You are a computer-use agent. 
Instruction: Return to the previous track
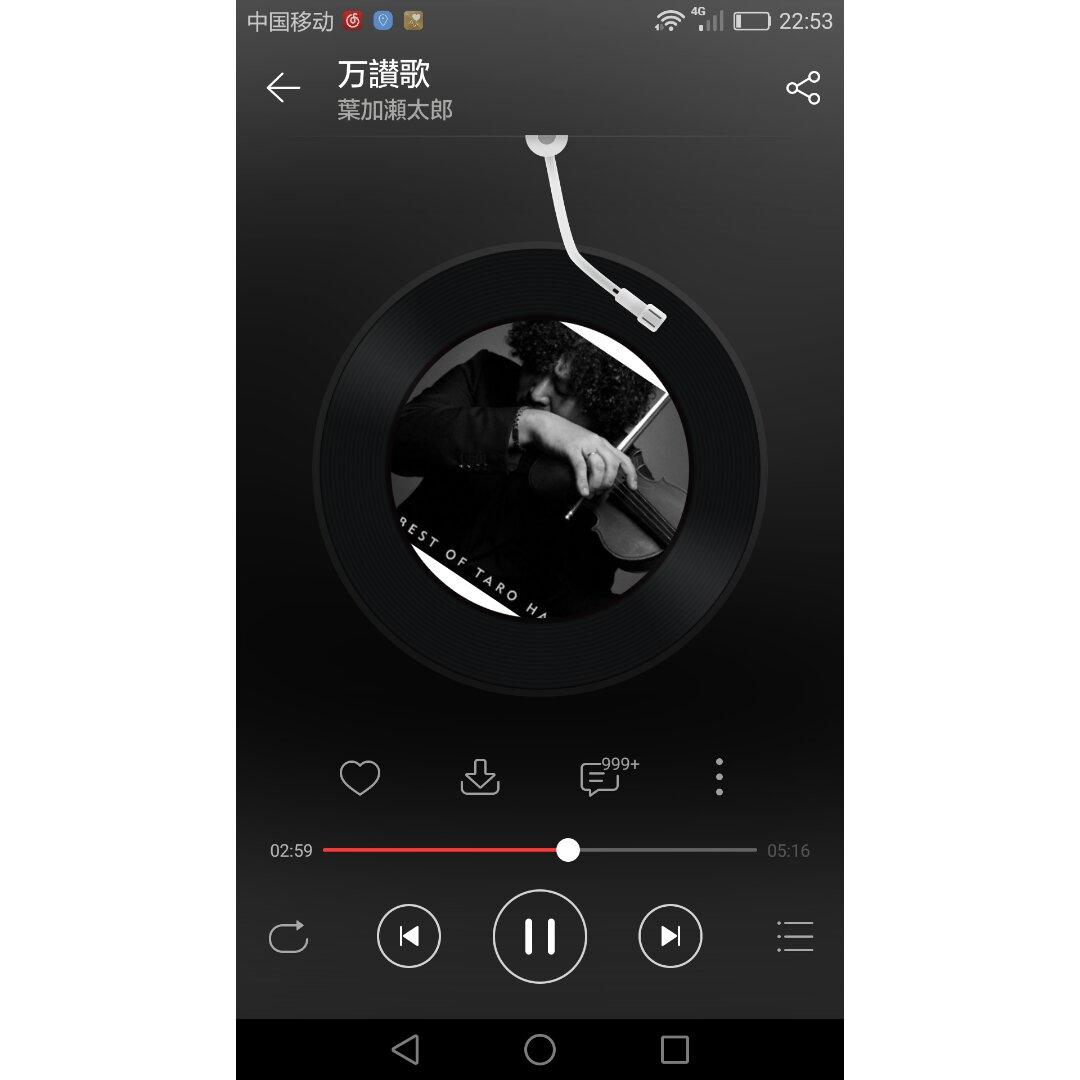click(409, 936)
